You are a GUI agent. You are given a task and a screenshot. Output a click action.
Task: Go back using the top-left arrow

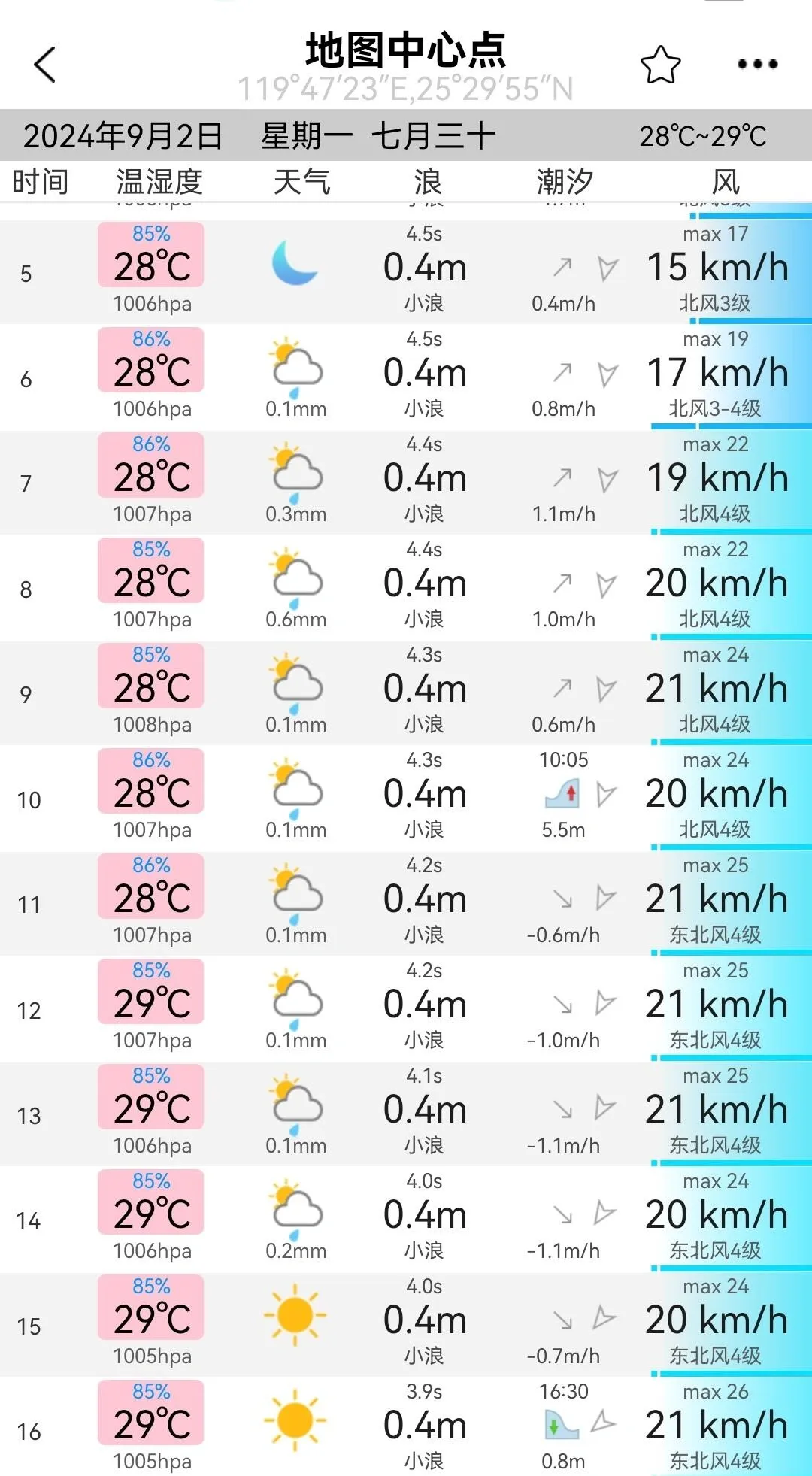click(45, 65)
